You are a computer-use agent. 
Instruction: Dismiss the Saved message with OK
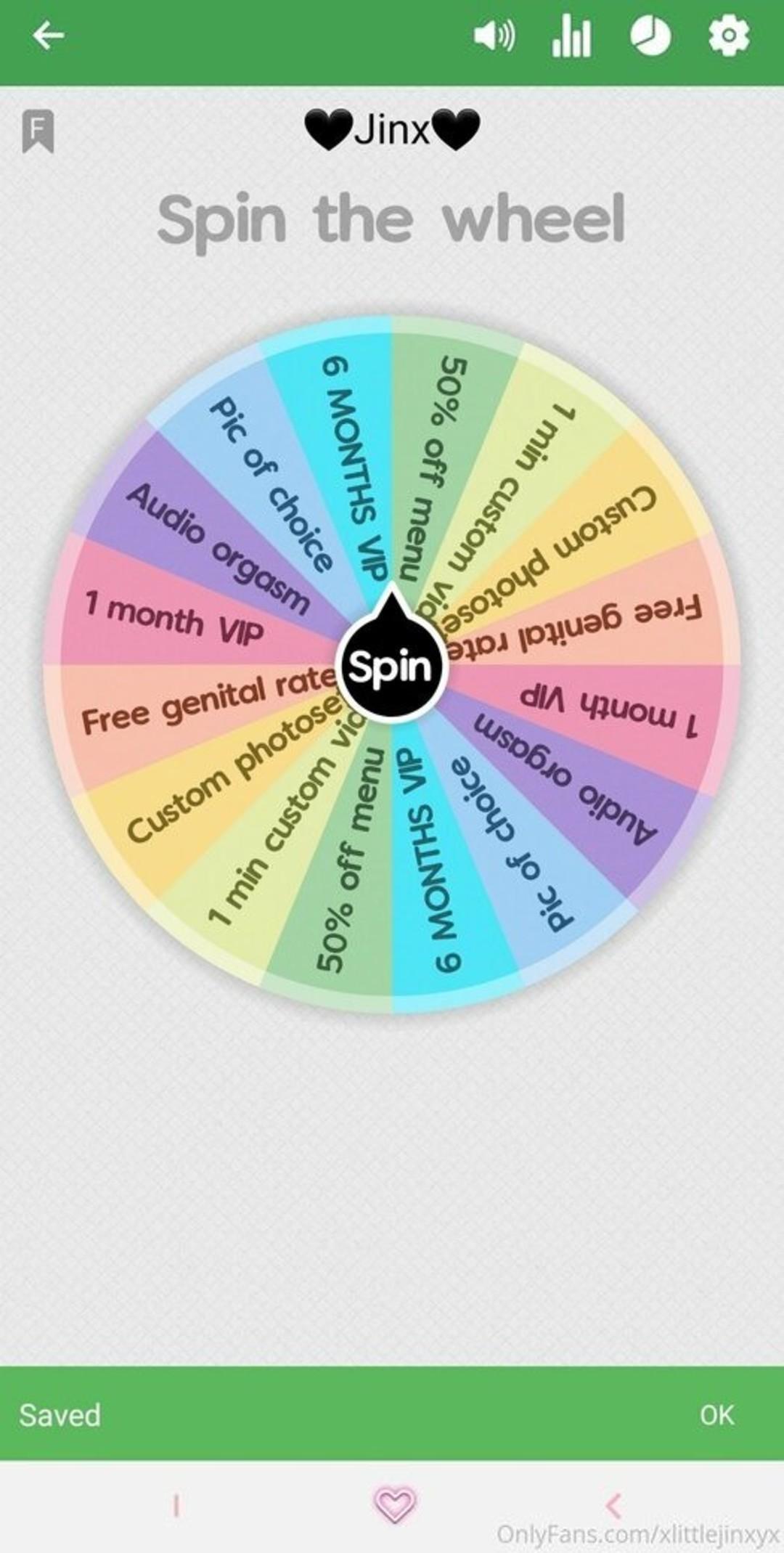coord(716,1414)
